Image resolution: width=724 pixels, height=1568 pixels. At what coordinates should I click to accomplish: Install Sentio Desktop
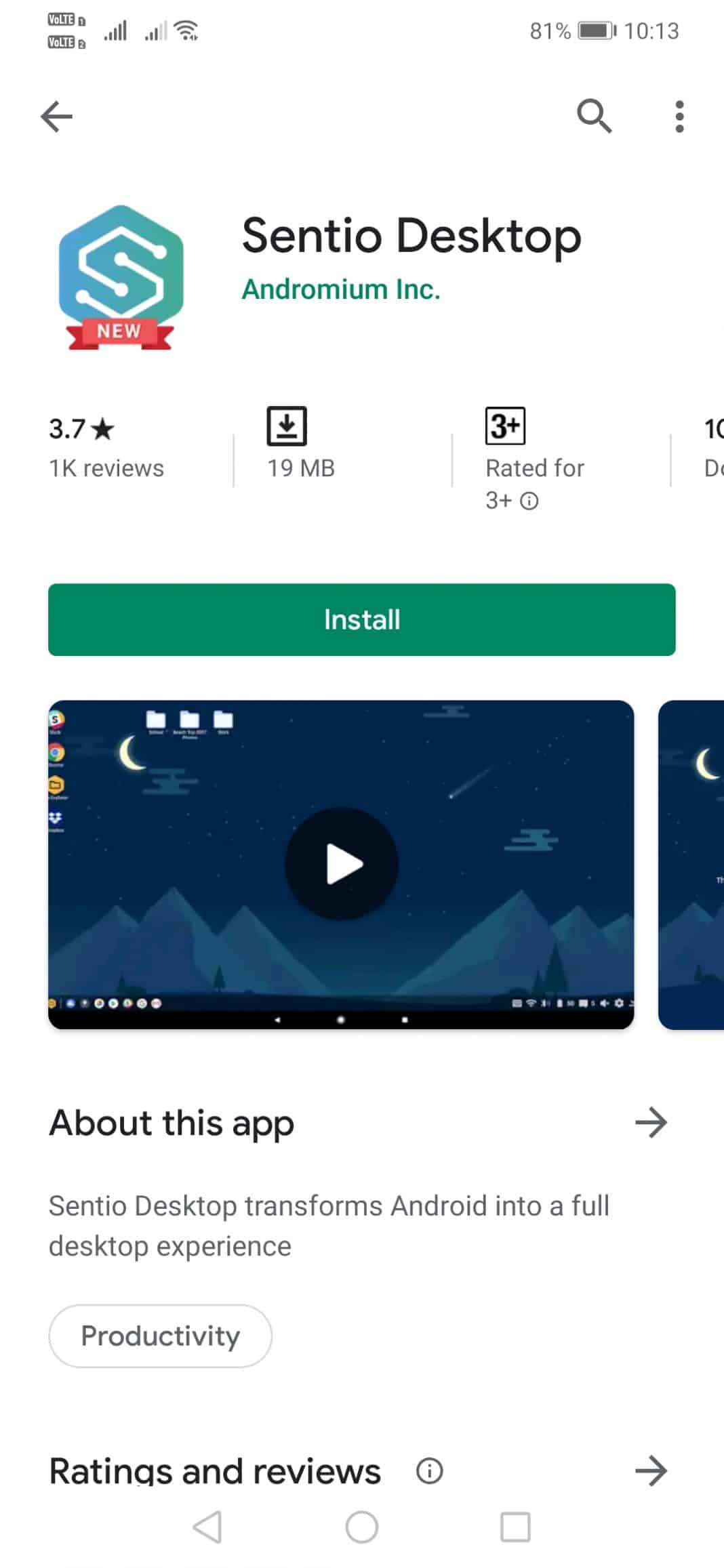(361, 619)
